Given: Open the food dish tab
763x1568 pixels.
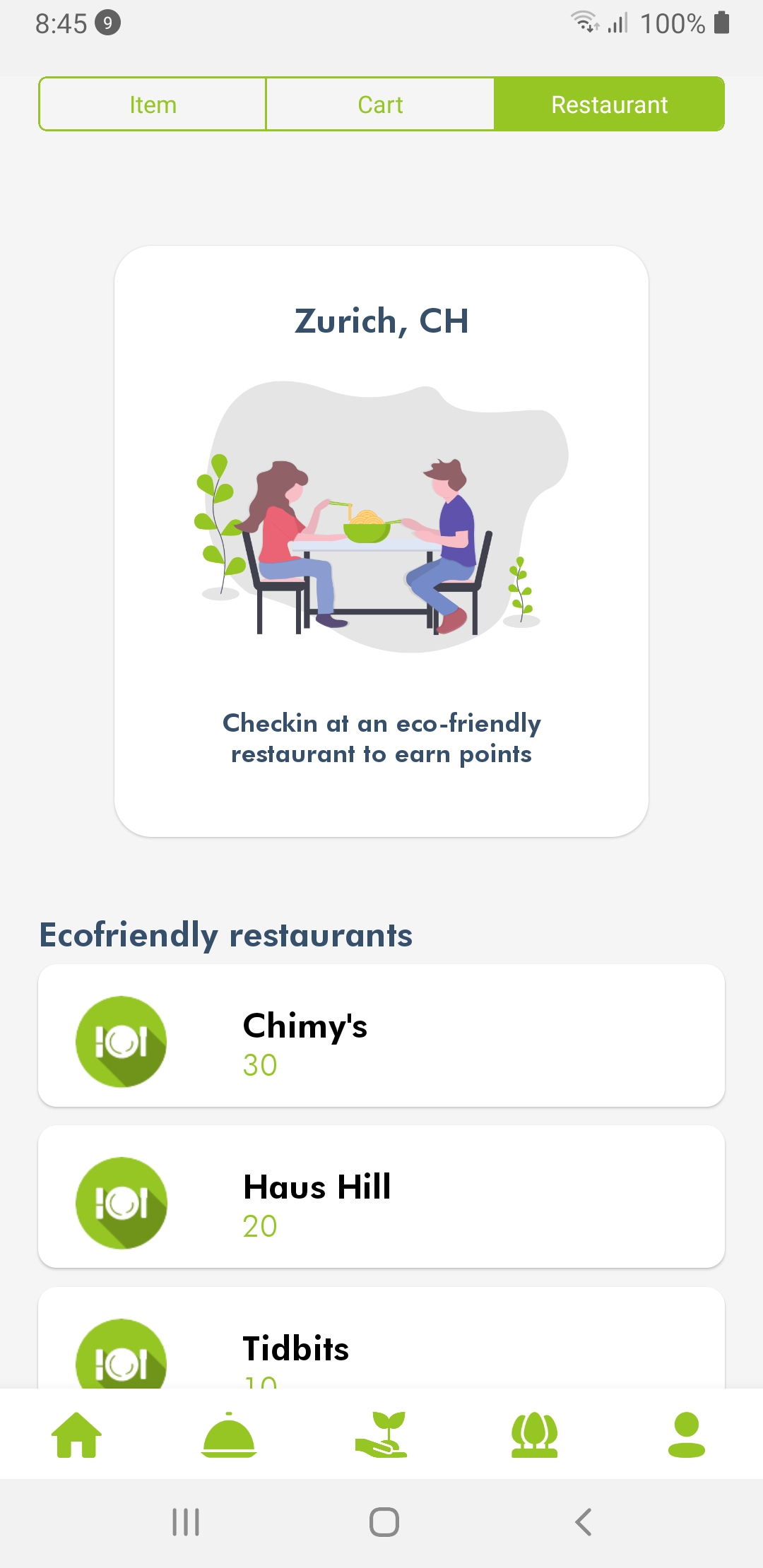Looking at the screenshot, I should 229,1434.
